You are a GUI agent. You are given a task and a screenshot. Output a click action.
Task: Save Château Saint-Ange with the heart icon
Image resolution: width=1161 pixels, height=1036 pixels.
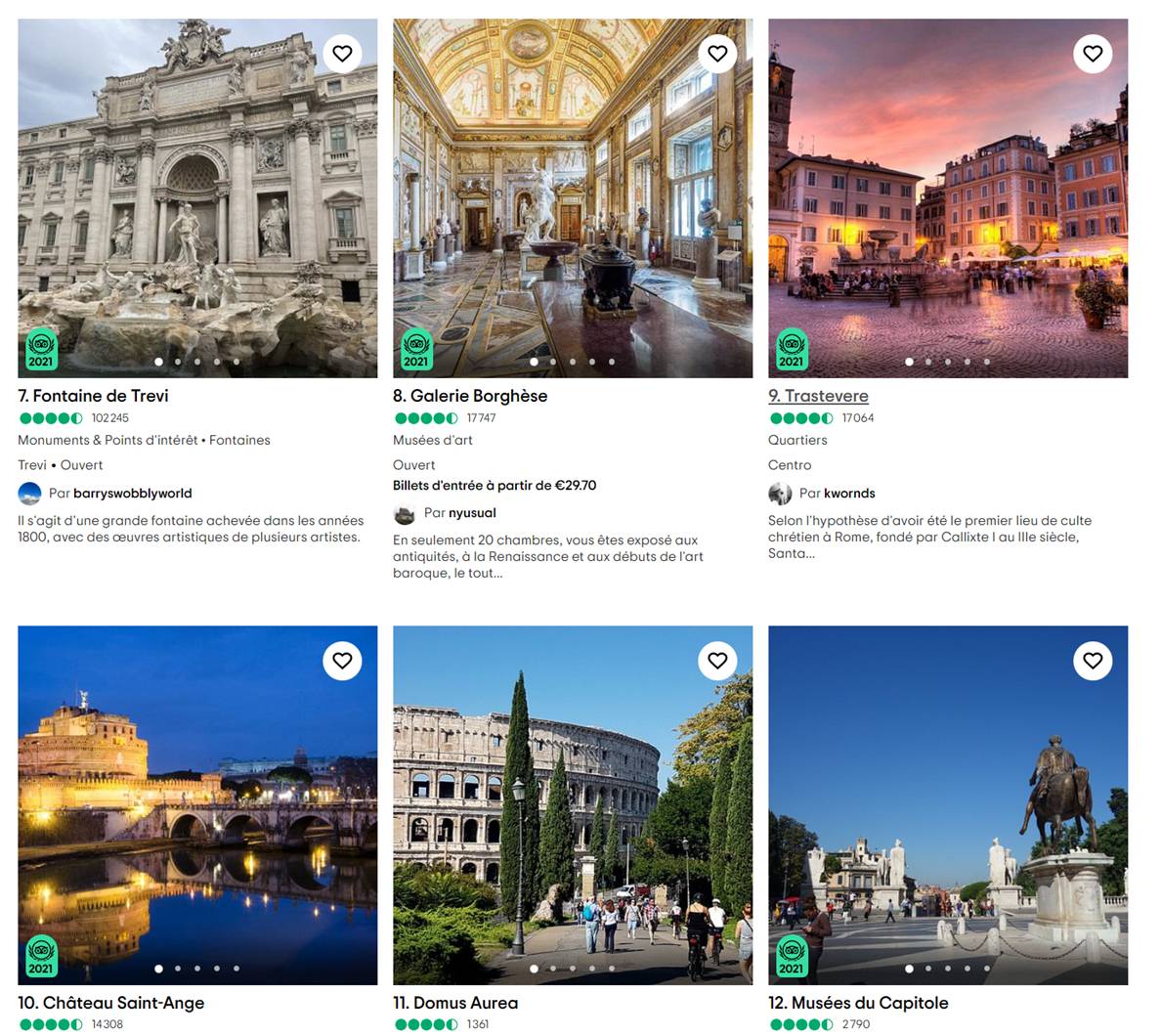click(x=342, y=661)
